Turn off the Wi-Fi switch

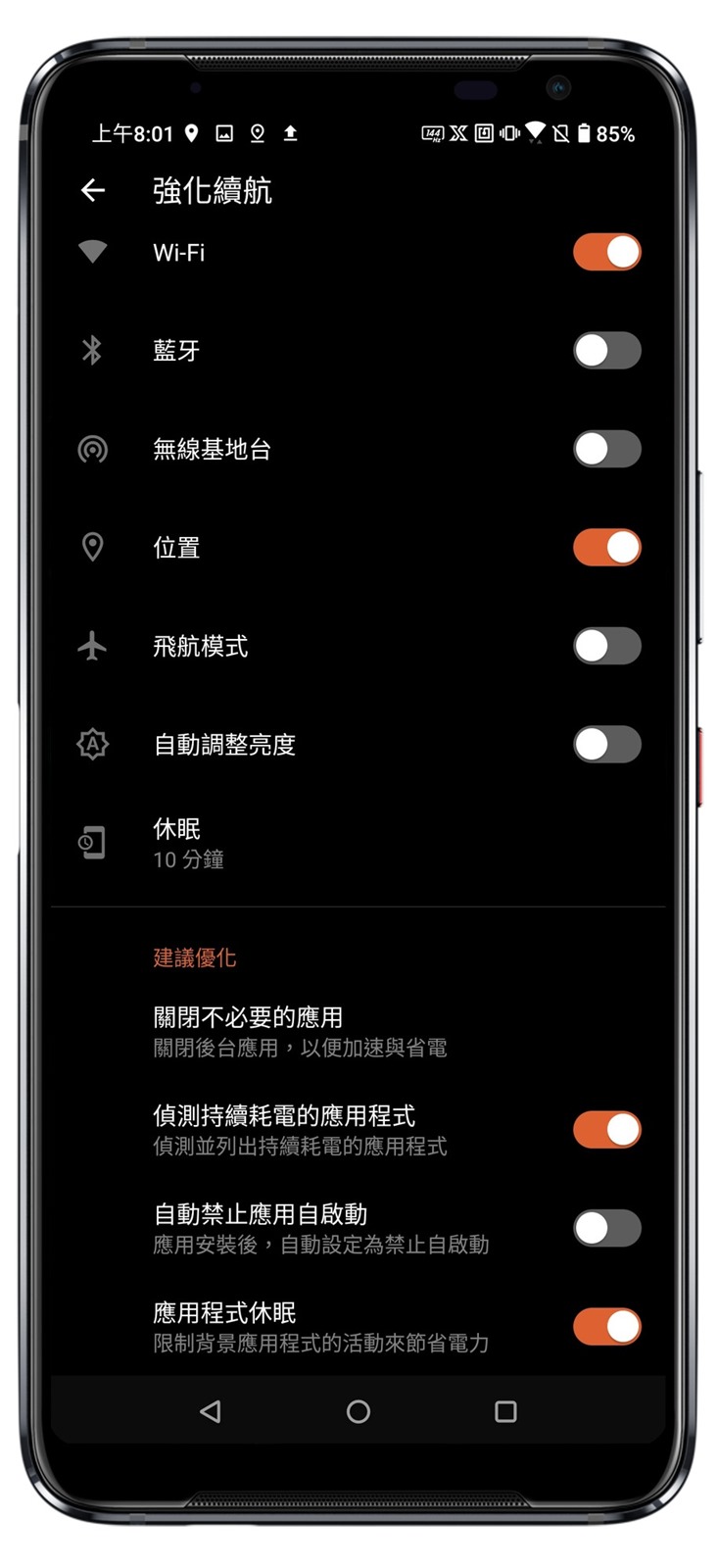pyautogui.click(x=606, y=252)
